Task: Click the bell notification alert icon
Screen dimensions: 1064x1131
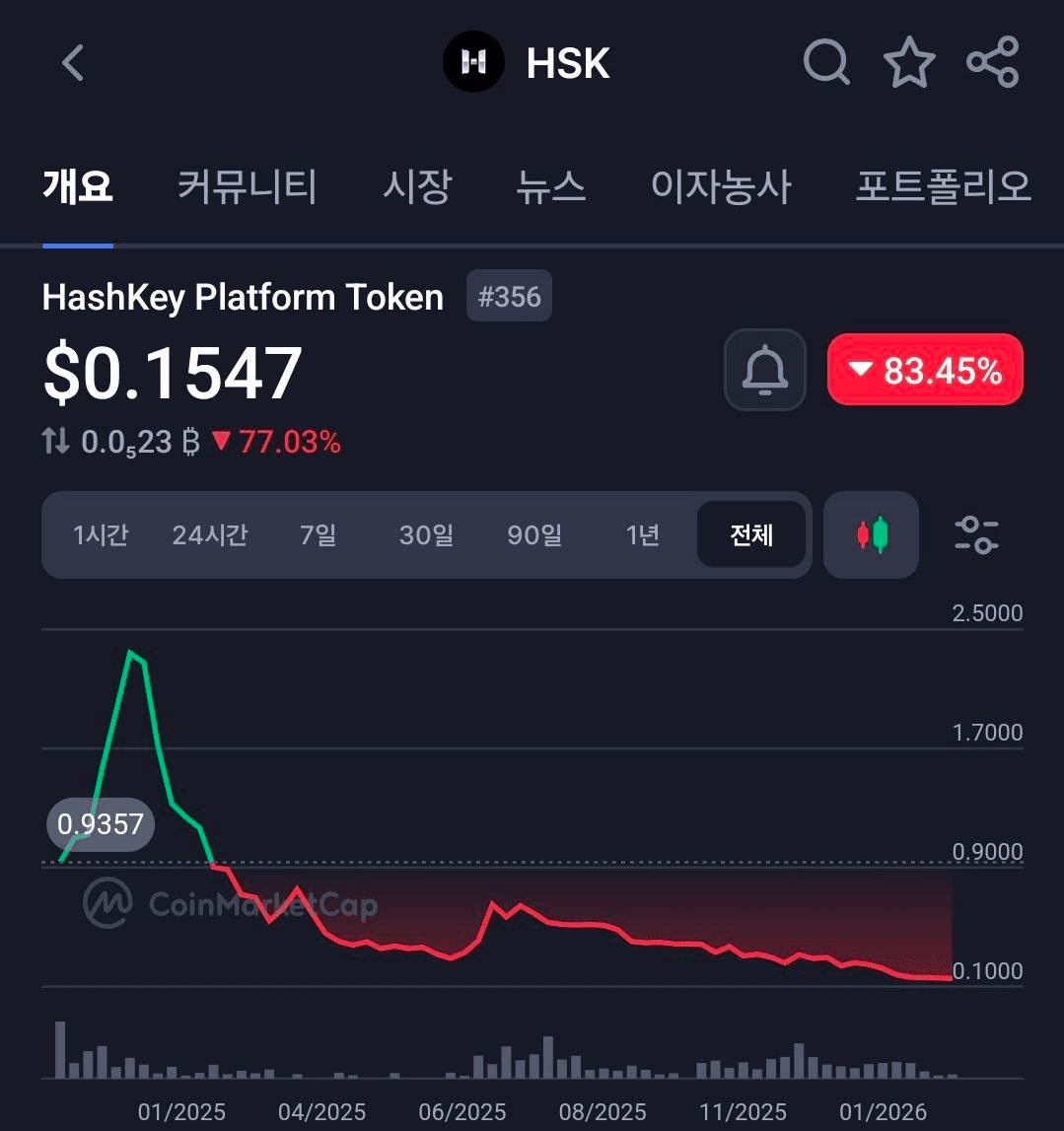Action: [765, 370]
